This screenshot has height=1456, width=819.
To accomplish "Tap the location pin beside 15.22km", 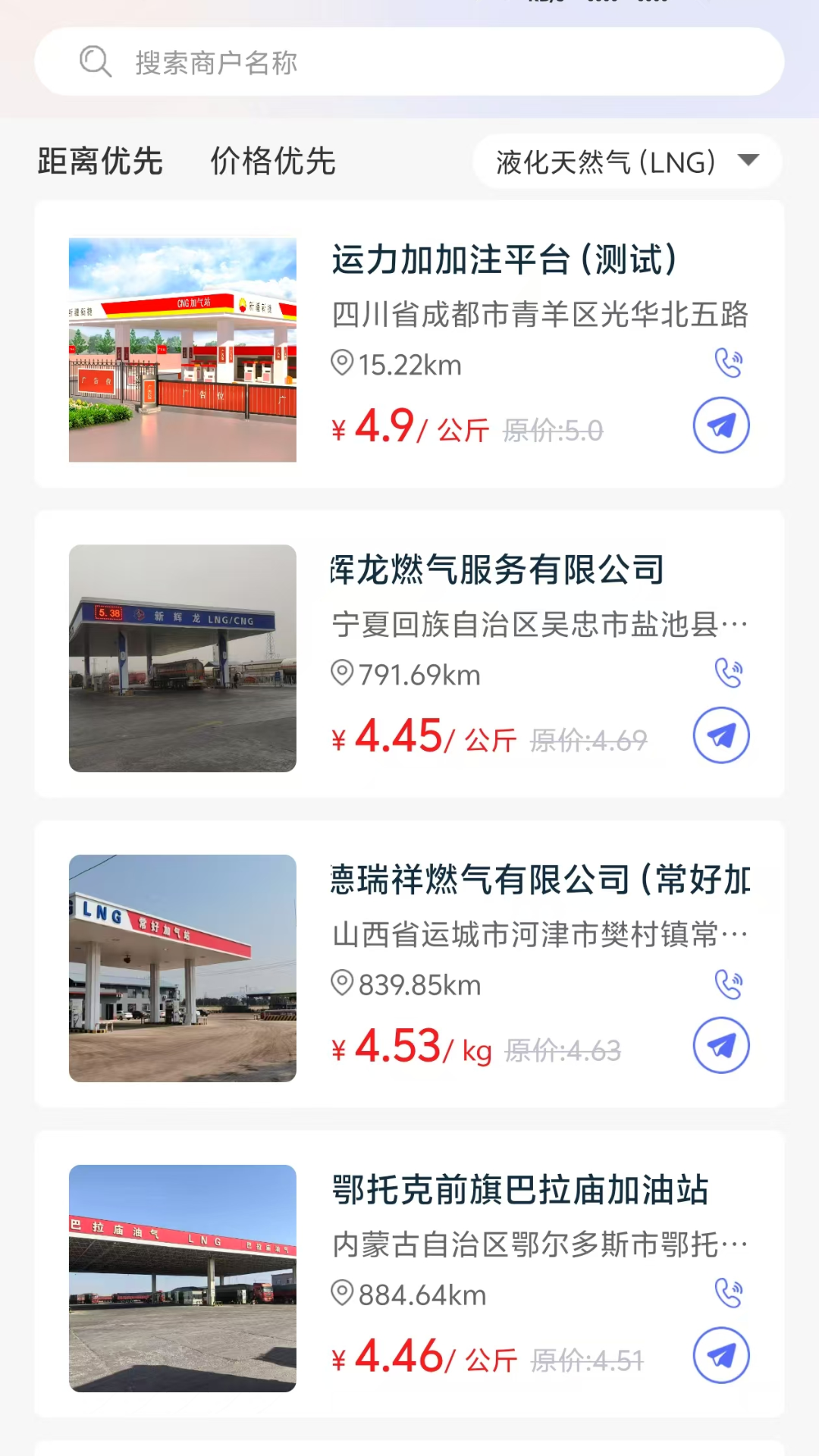I will (x=343, y=365).
